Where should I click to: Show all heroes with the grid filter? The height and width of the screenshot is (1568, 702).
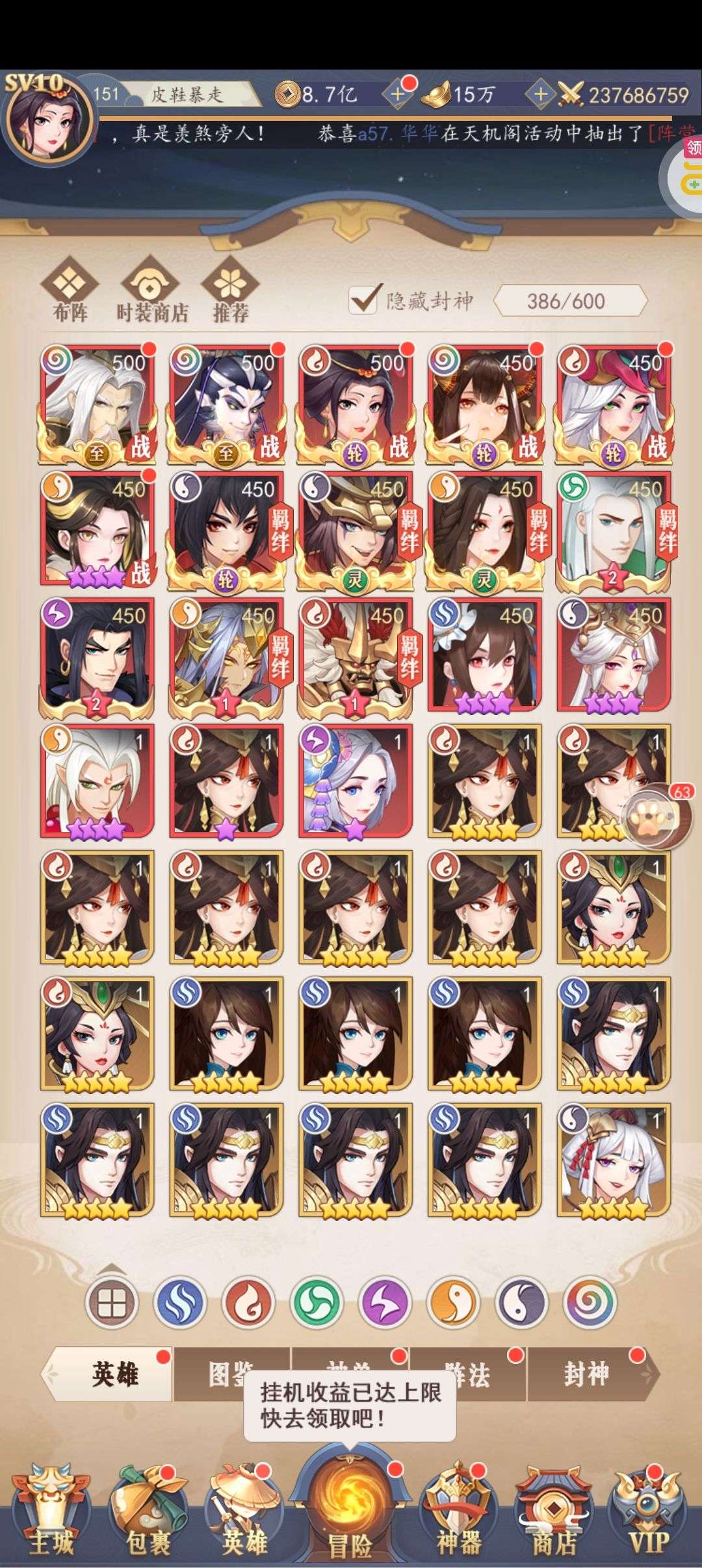tap(112, 1302)
